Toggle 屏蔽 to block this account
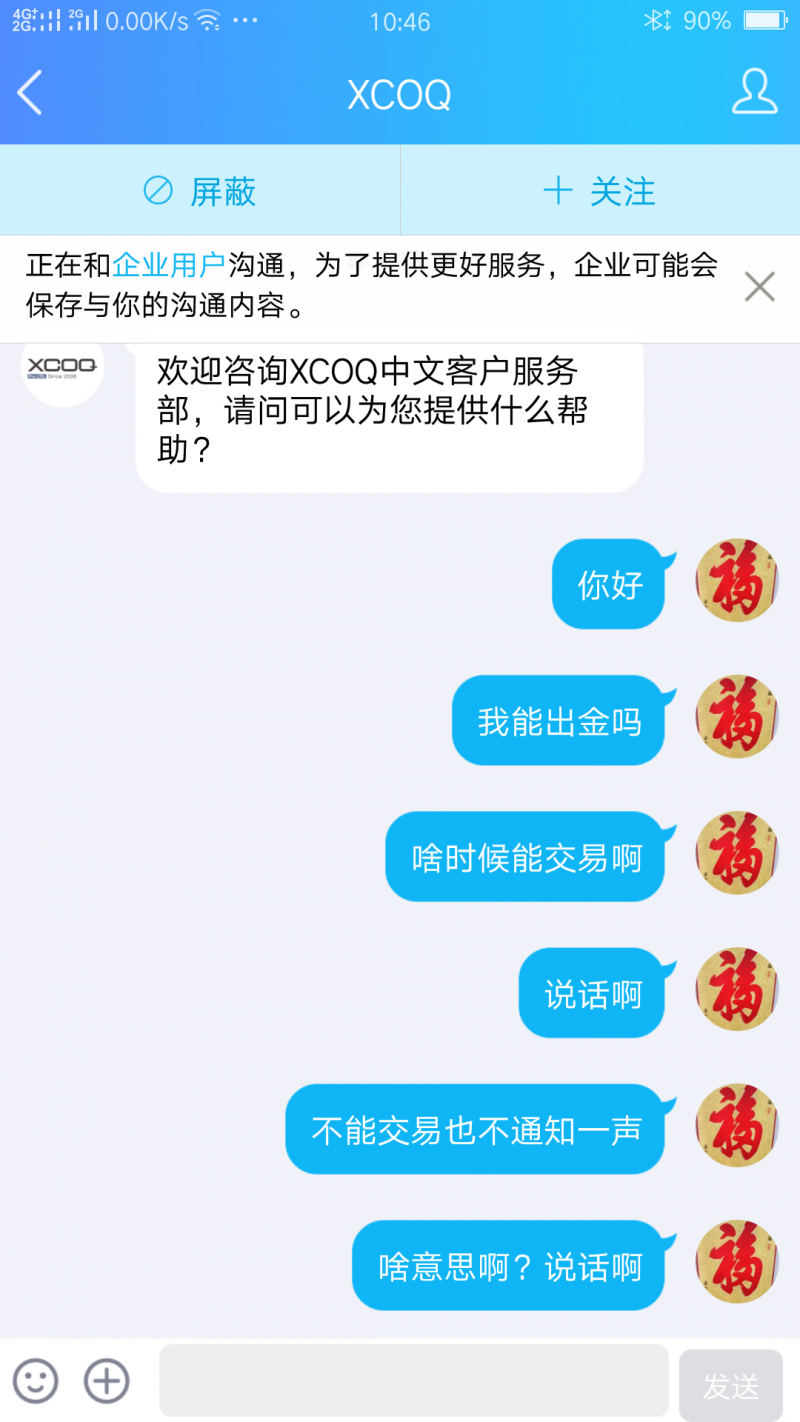Image resolution: width=800 pixels, height=1422 pixels. pyautogui.click(x=200, y=190)
